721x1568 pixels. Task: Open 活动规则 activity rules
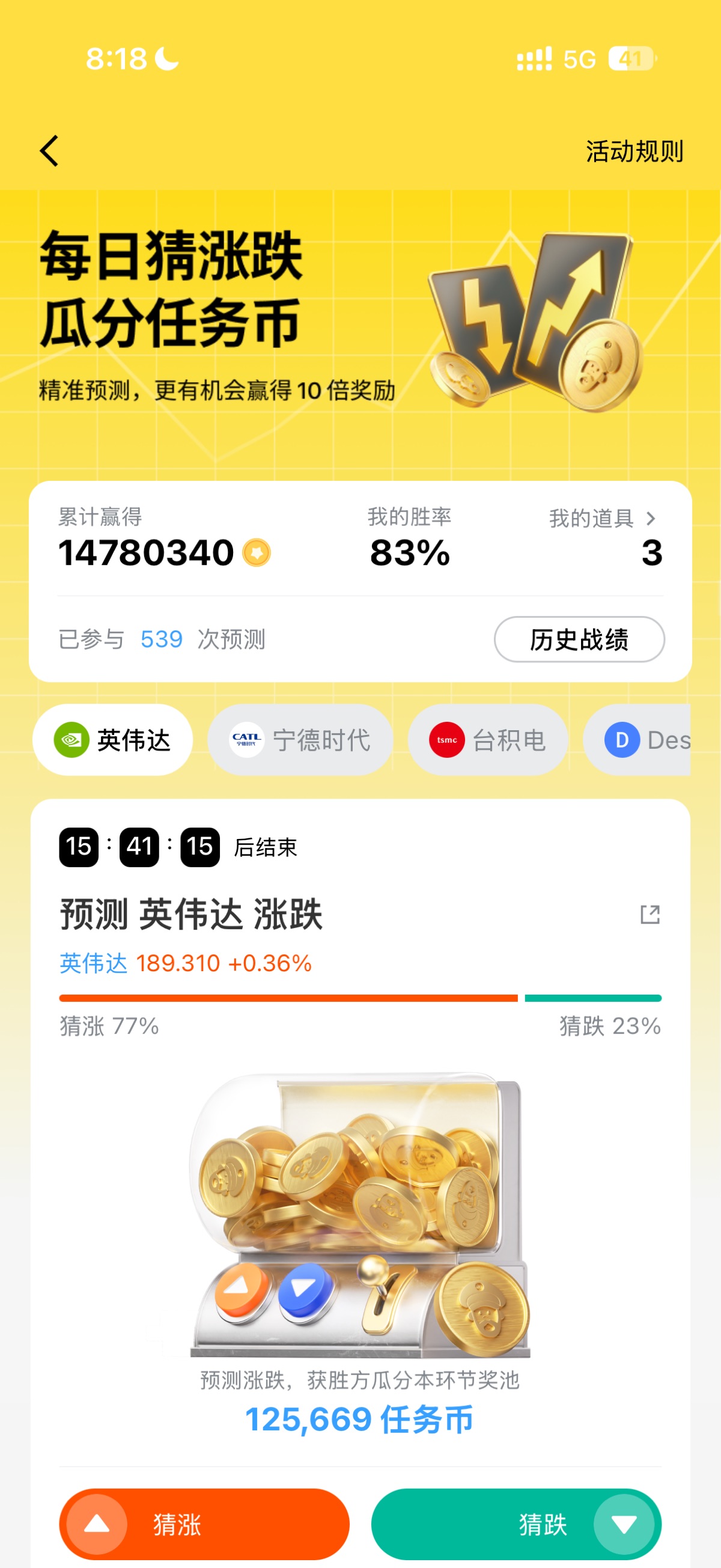pos(634,151)
